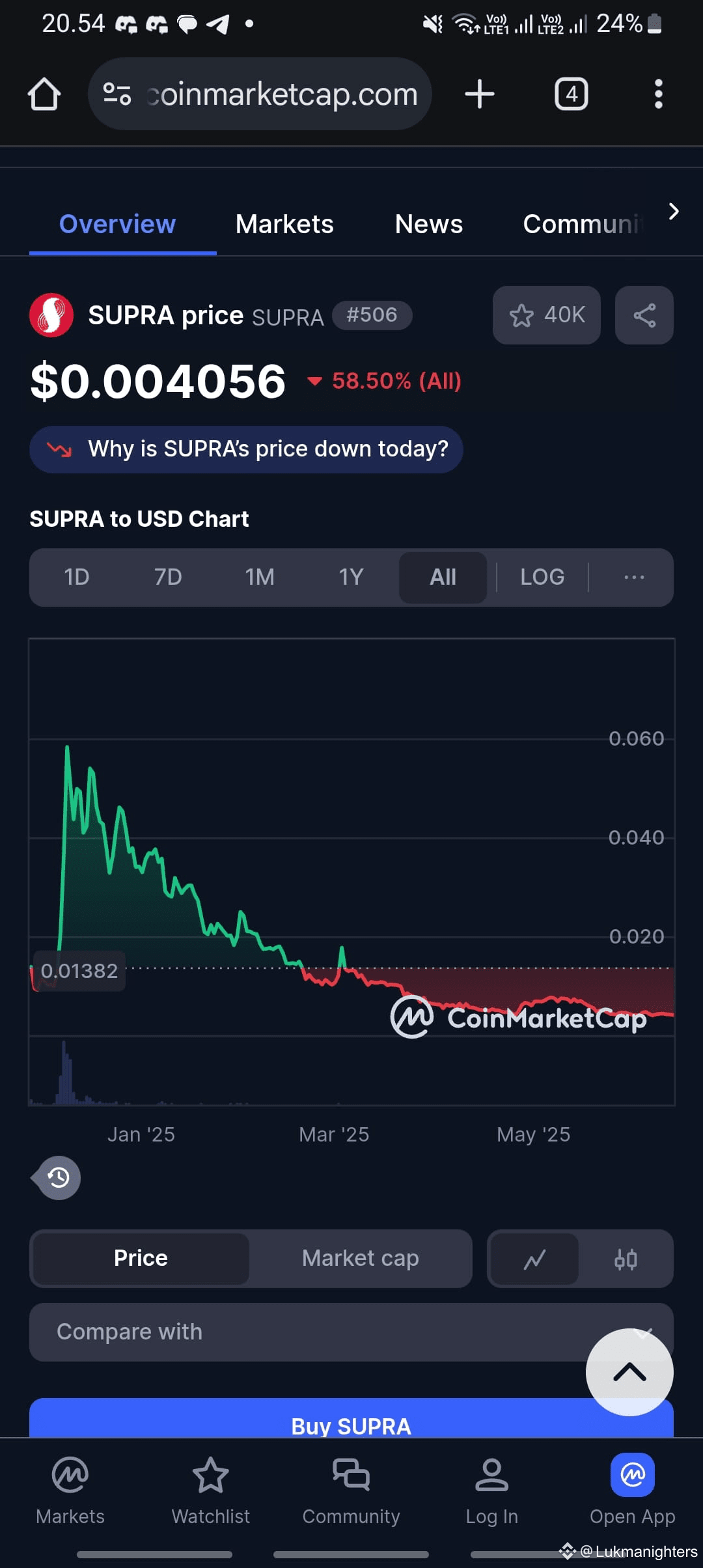Add SUPRA to watchlist via star icon
703x1568 pixels.
(546, 315)
